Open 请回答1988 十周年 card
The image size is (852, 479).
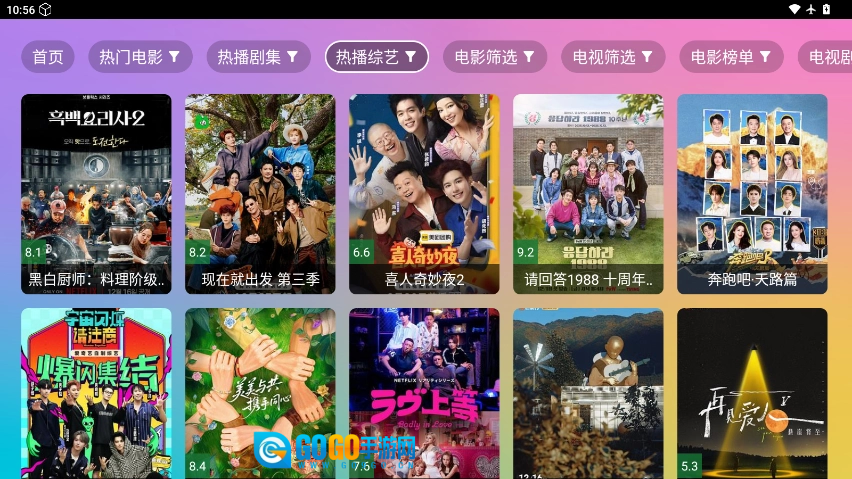click(x=588, y=194)
